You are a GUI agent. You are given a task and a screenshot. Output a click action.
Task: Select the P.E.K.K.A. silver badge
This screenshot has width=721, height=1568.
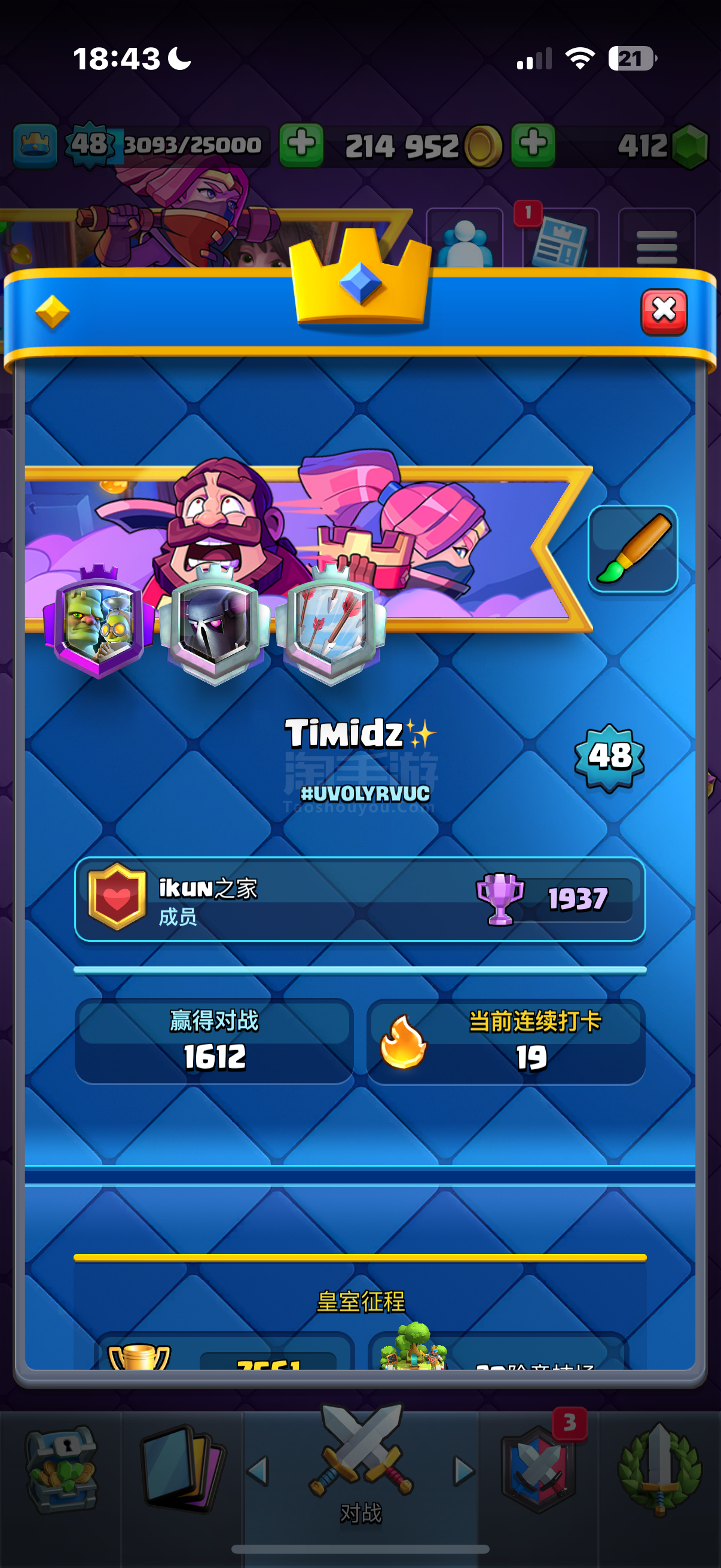214,624
